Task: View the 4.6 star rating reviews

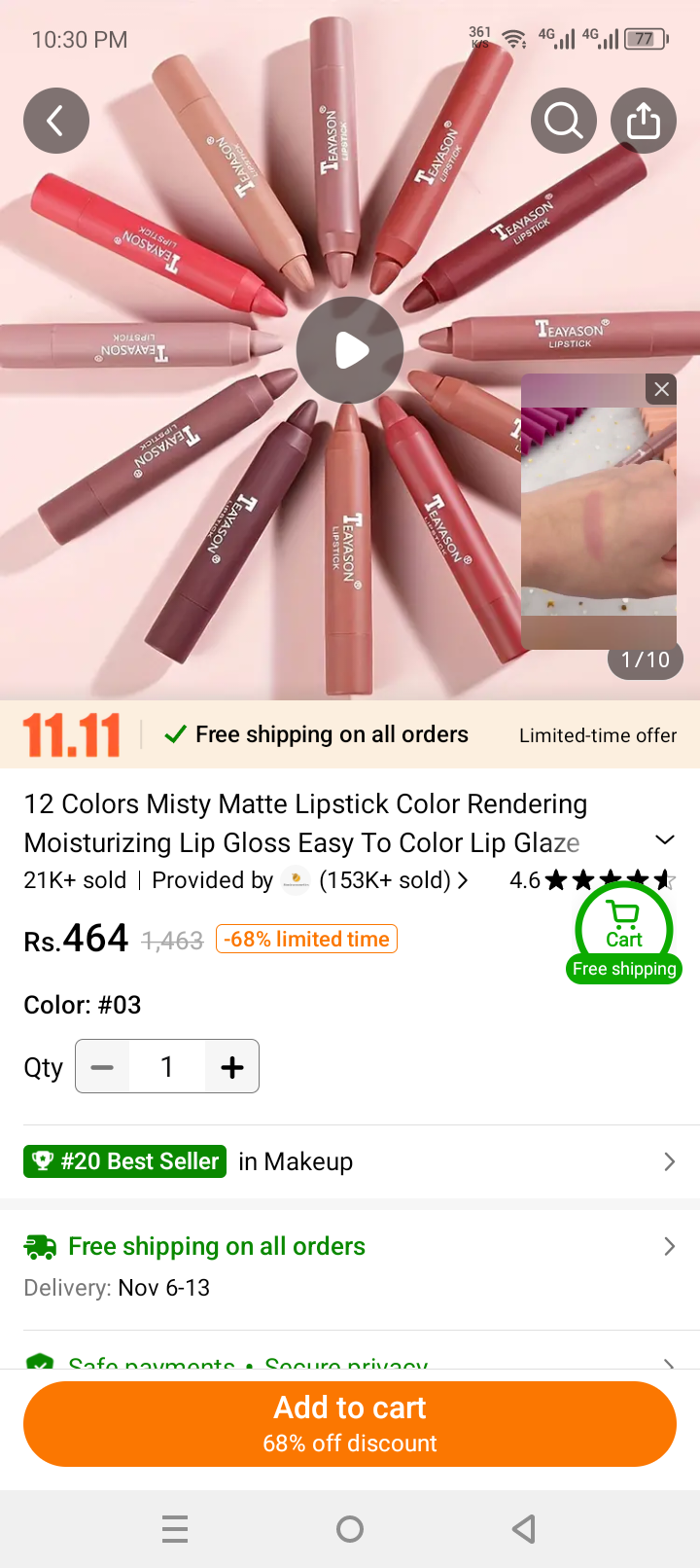Action: [x=591, y=880]
